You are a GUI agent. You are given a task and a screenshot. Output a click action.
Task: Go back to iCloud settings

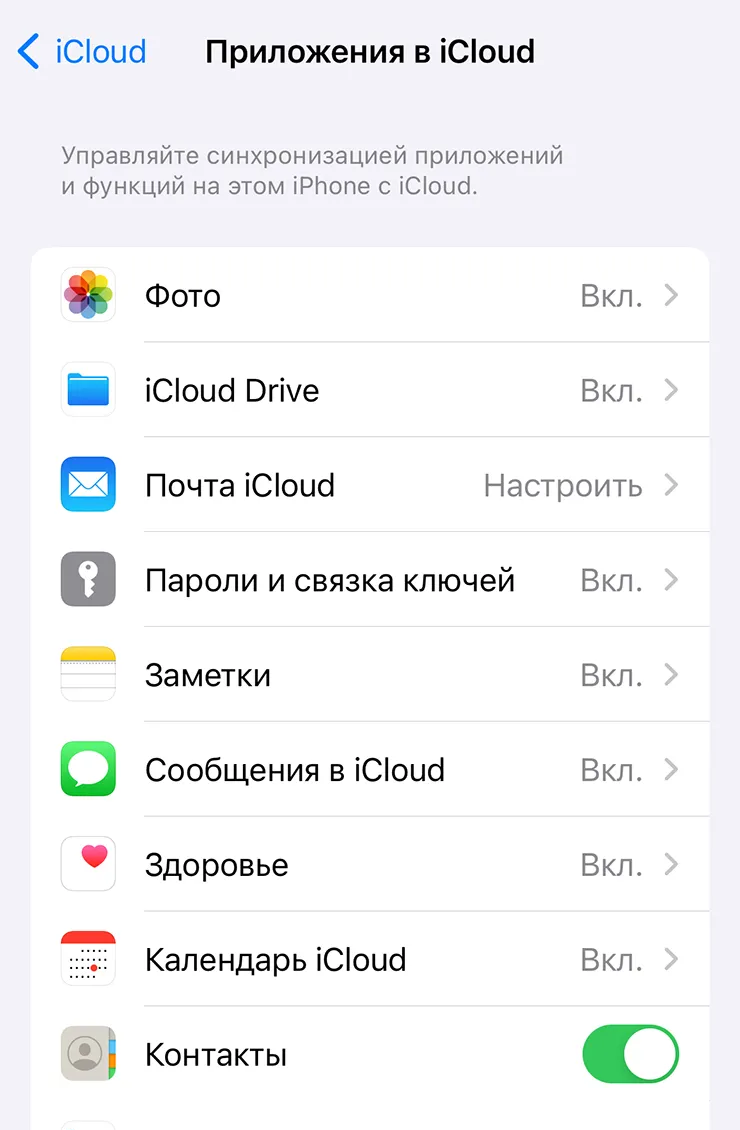82,52
